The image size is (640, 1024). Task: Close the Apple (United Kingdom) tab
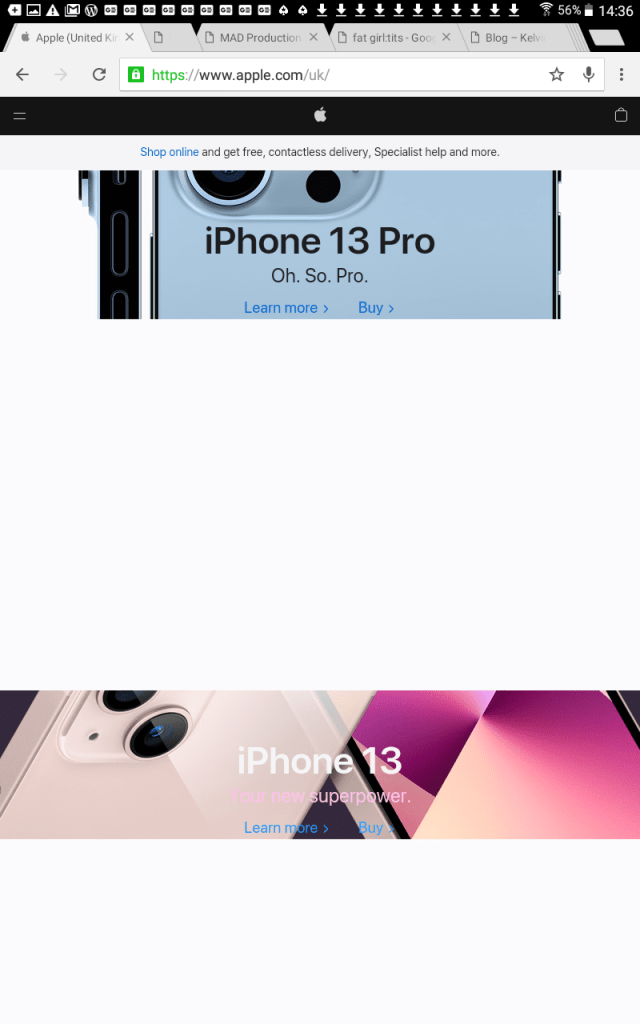pos(129,38)
